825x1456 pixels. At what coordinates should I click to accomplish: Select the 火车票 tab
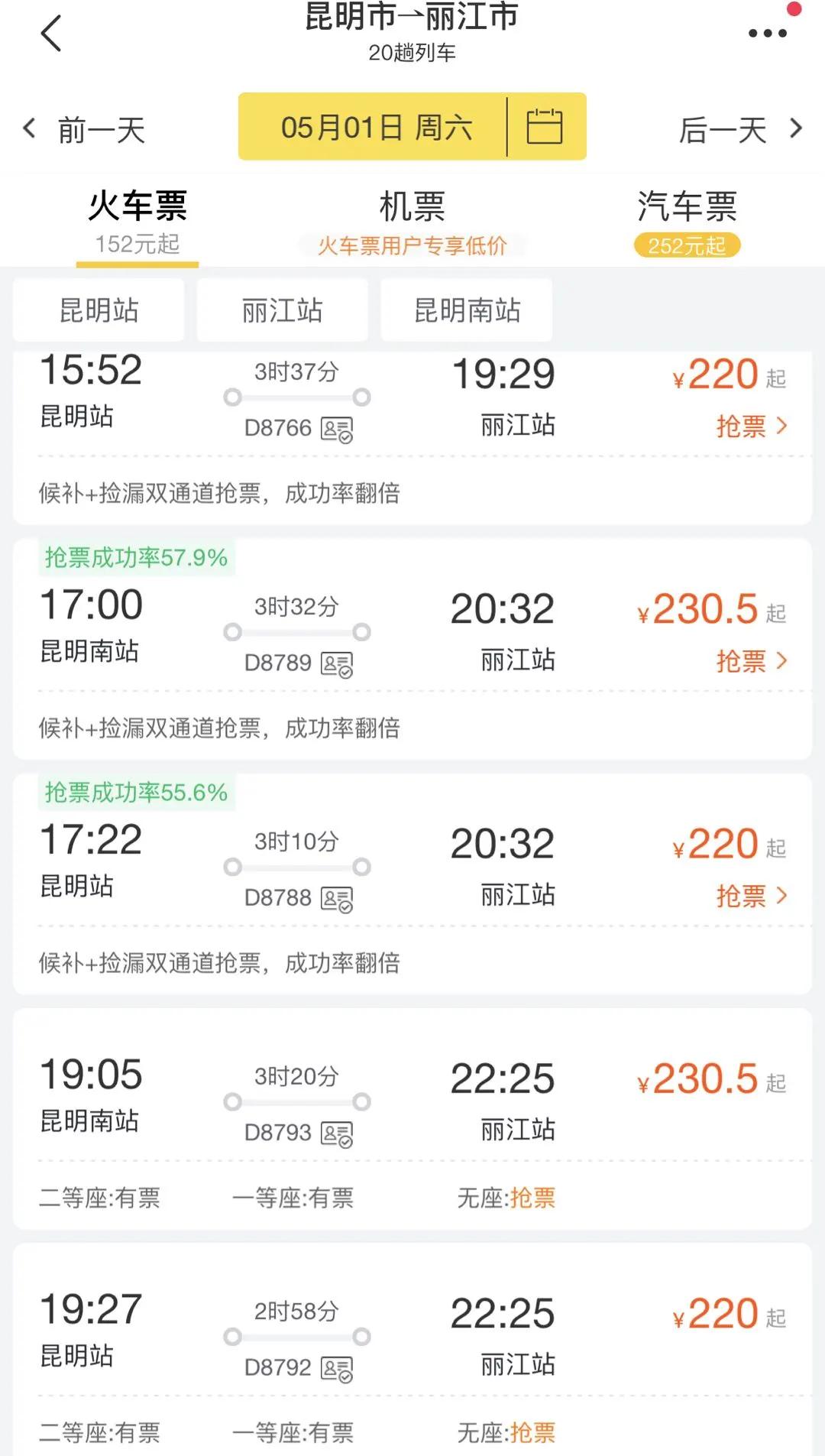[x=137, y=222]
